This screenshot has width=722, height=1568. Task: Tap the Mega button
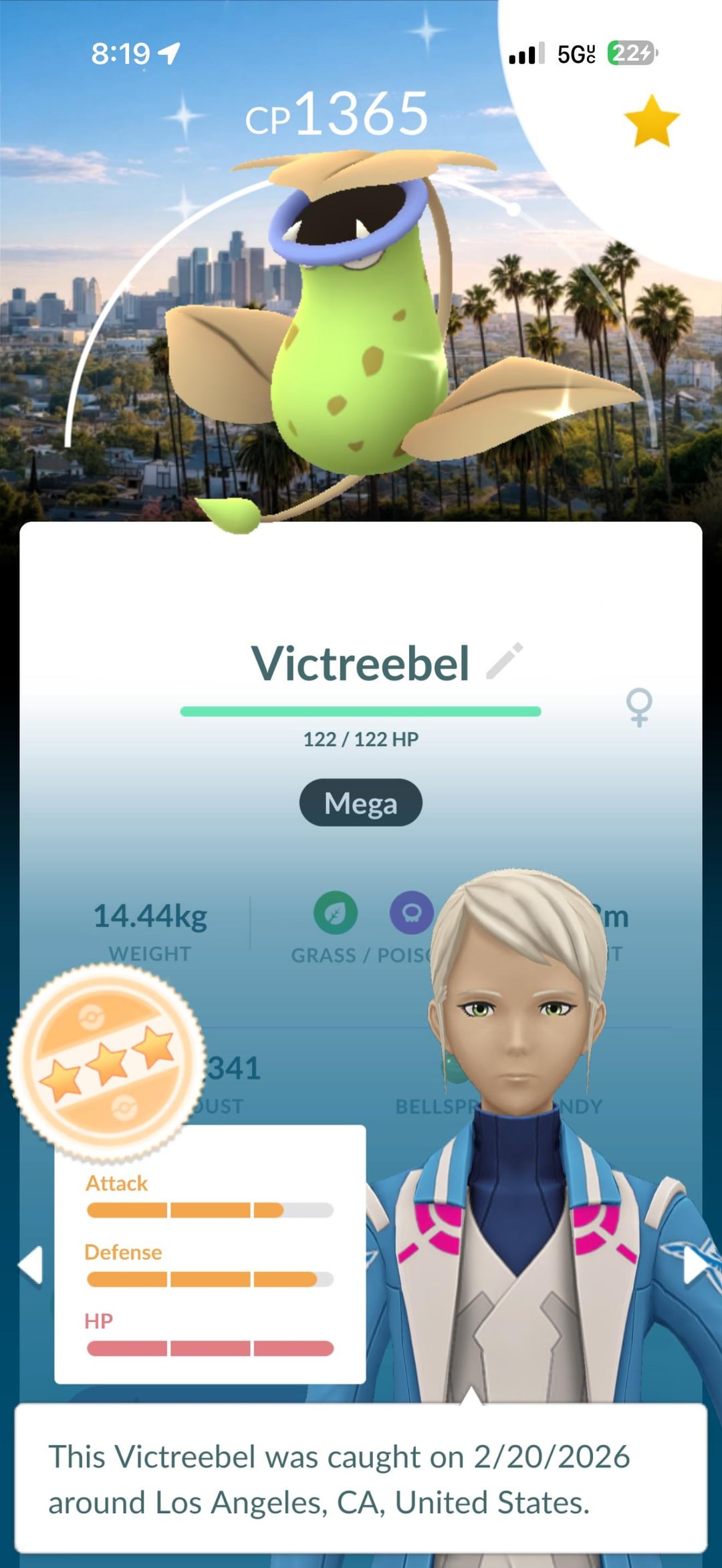pyautogui.click(x=360, y=803)
